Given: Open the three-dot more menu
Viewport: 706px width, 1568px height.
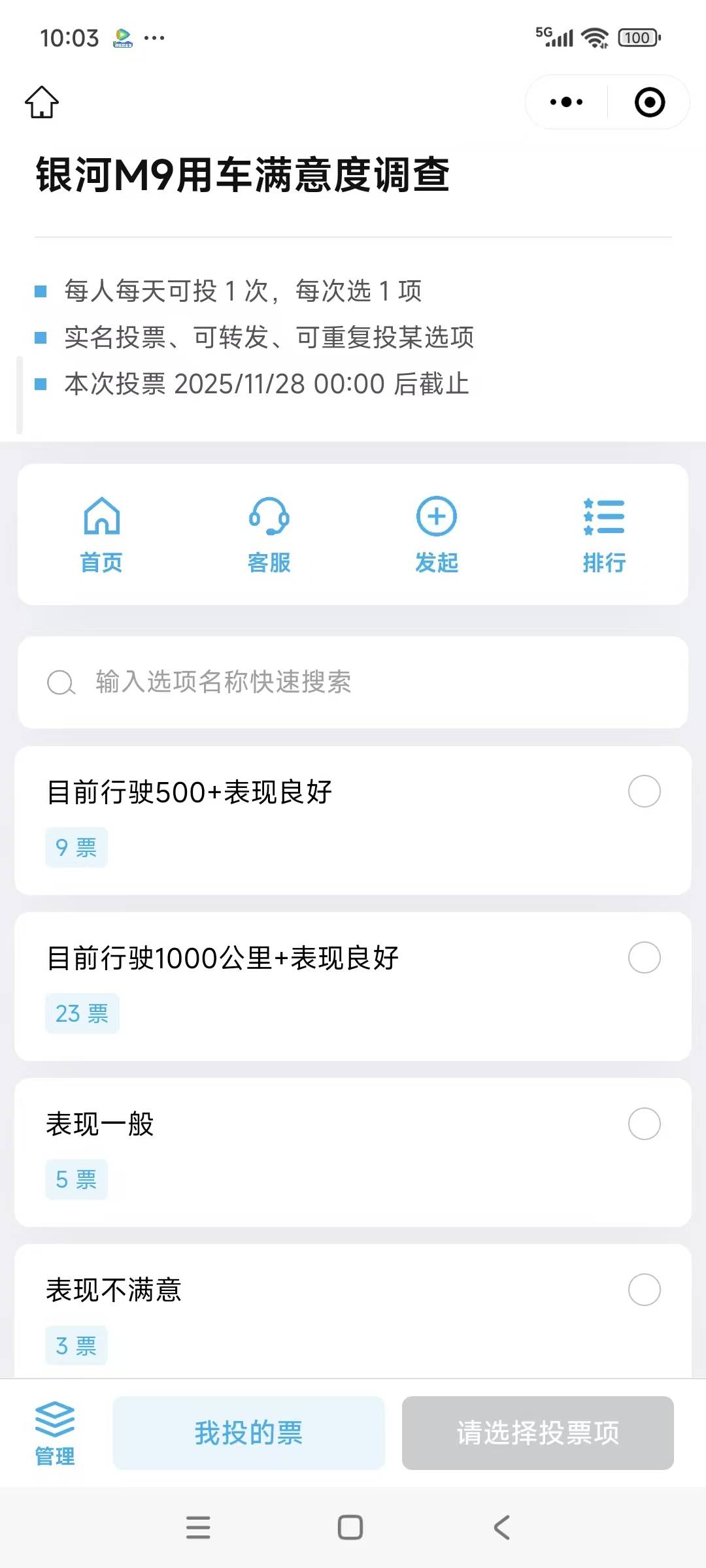Looking at the screenshot, I should [566, 102].
